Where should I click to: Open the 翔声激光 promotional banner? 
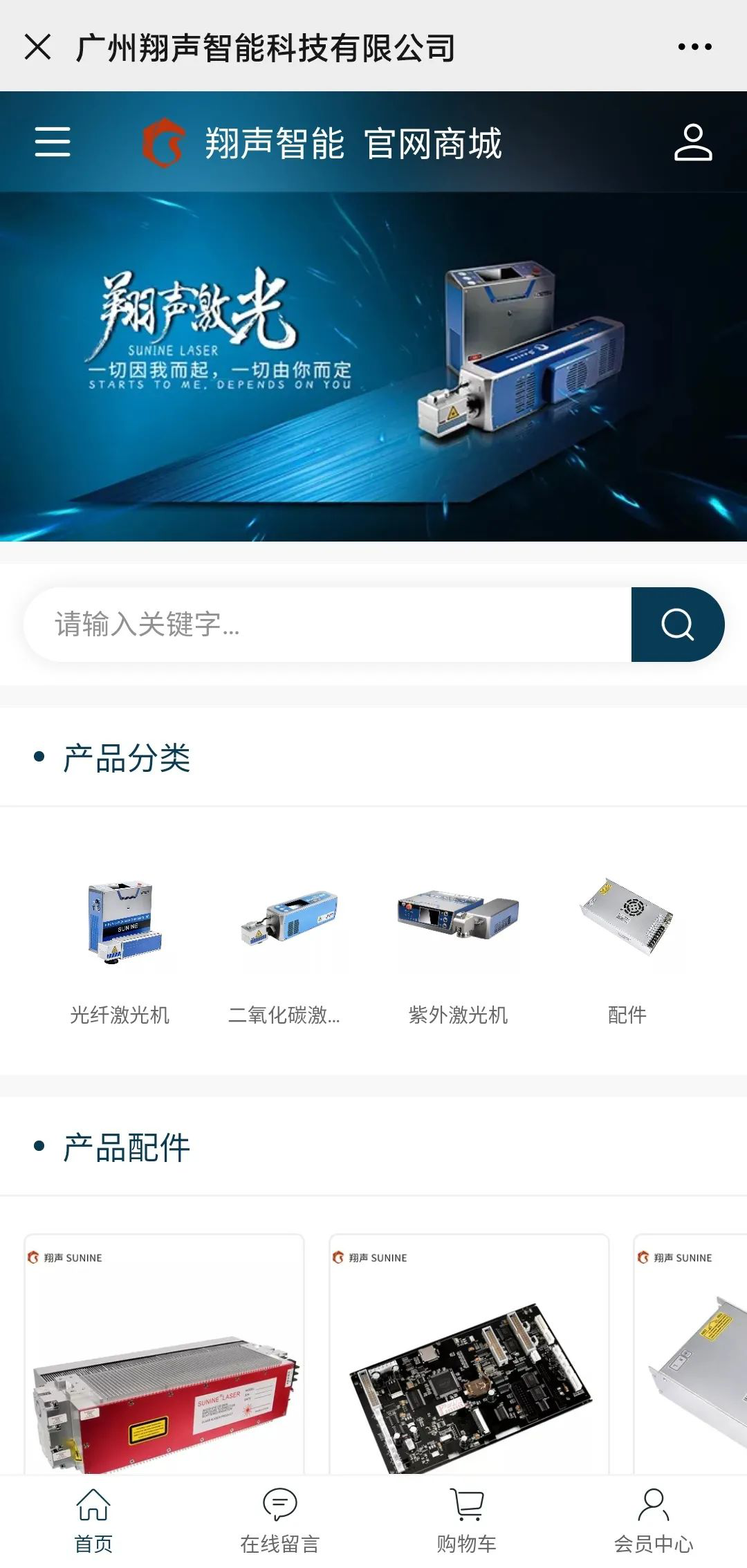pos(373,367)
